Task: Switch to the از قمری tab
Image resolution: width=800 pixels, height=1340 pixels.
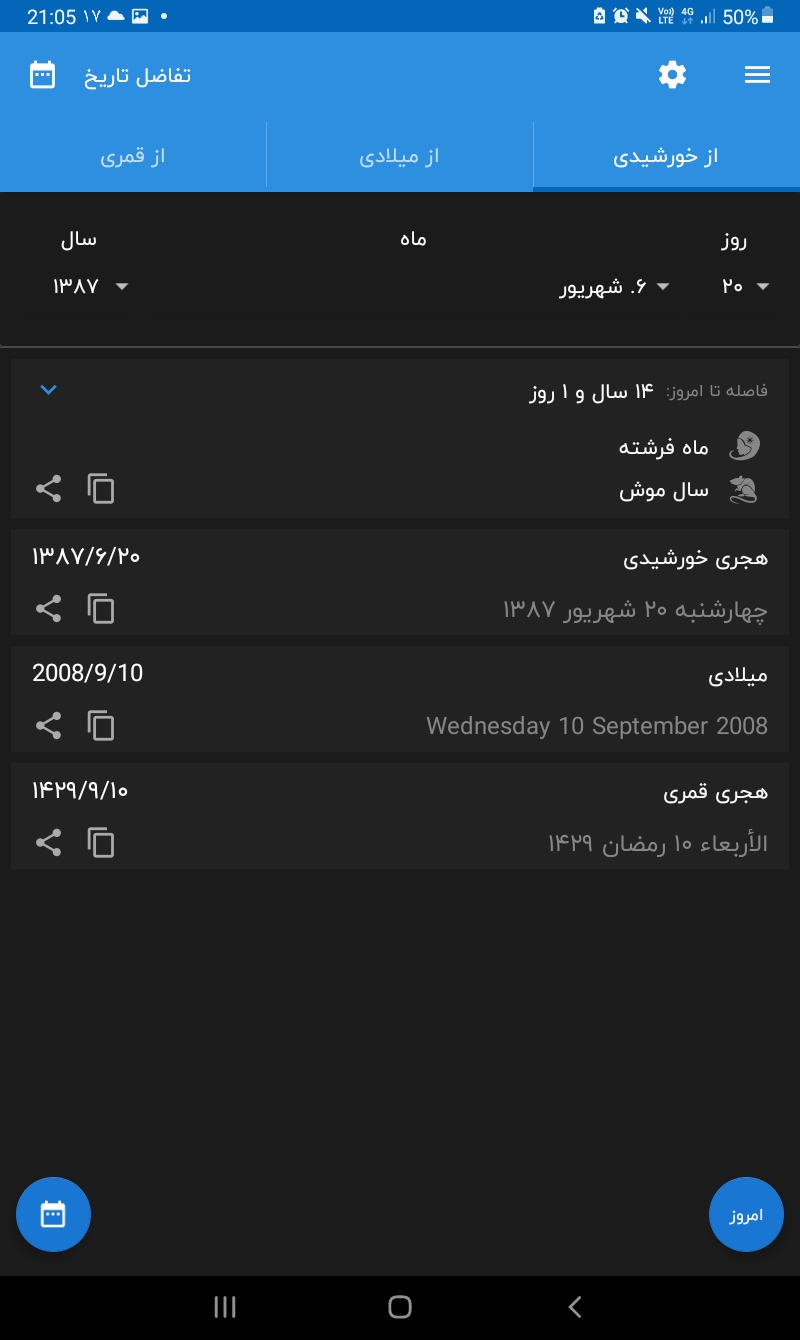Action: pos(132,157)
